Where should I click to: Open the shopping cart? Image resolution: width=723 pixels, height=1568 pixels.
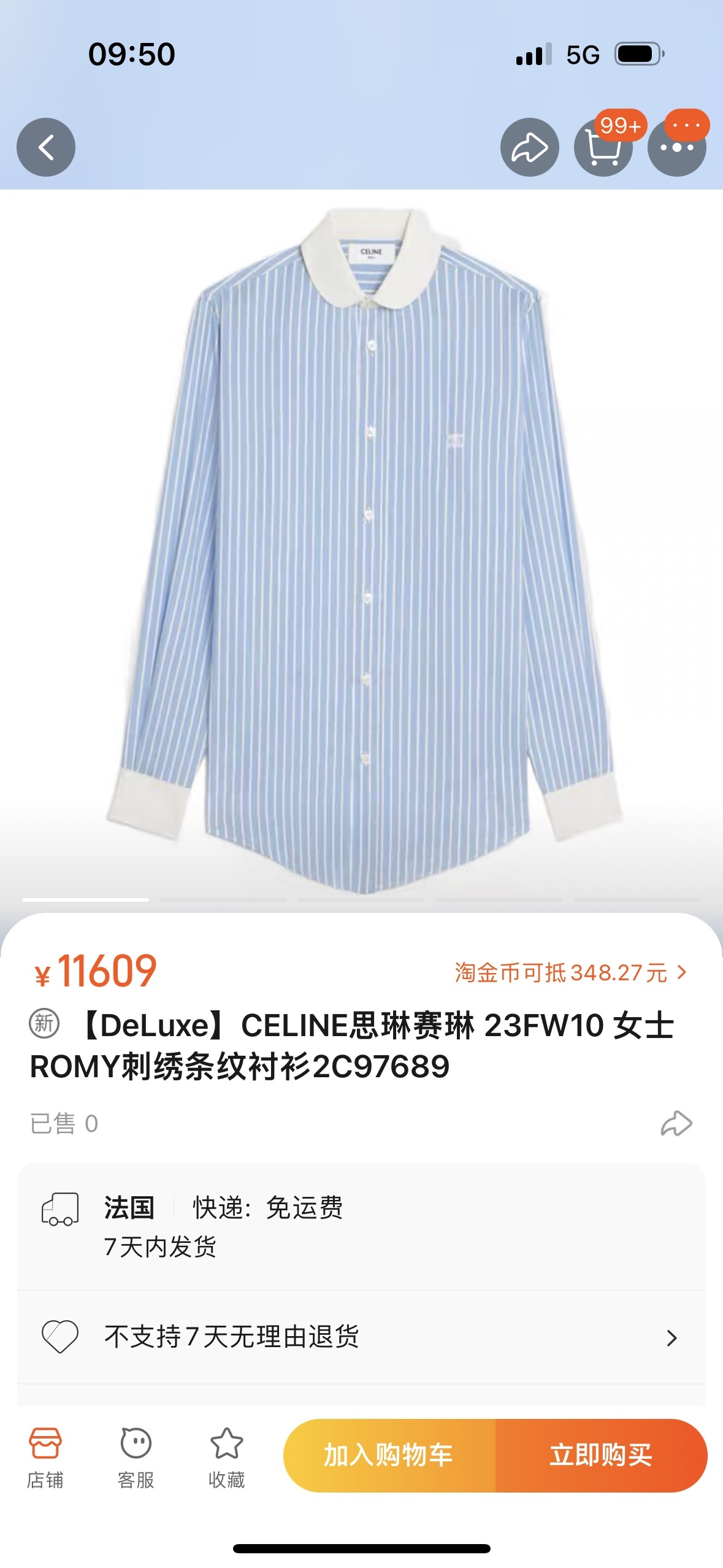603,148
